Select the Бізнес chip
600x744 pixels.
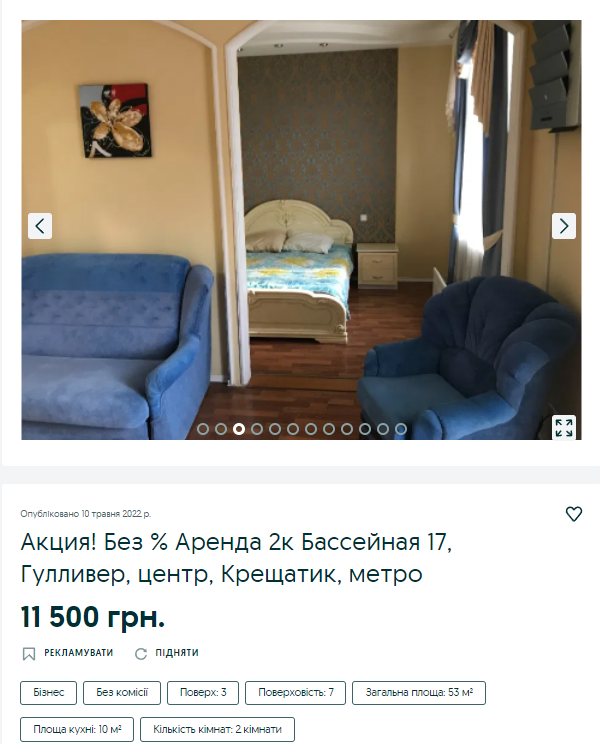48,693
